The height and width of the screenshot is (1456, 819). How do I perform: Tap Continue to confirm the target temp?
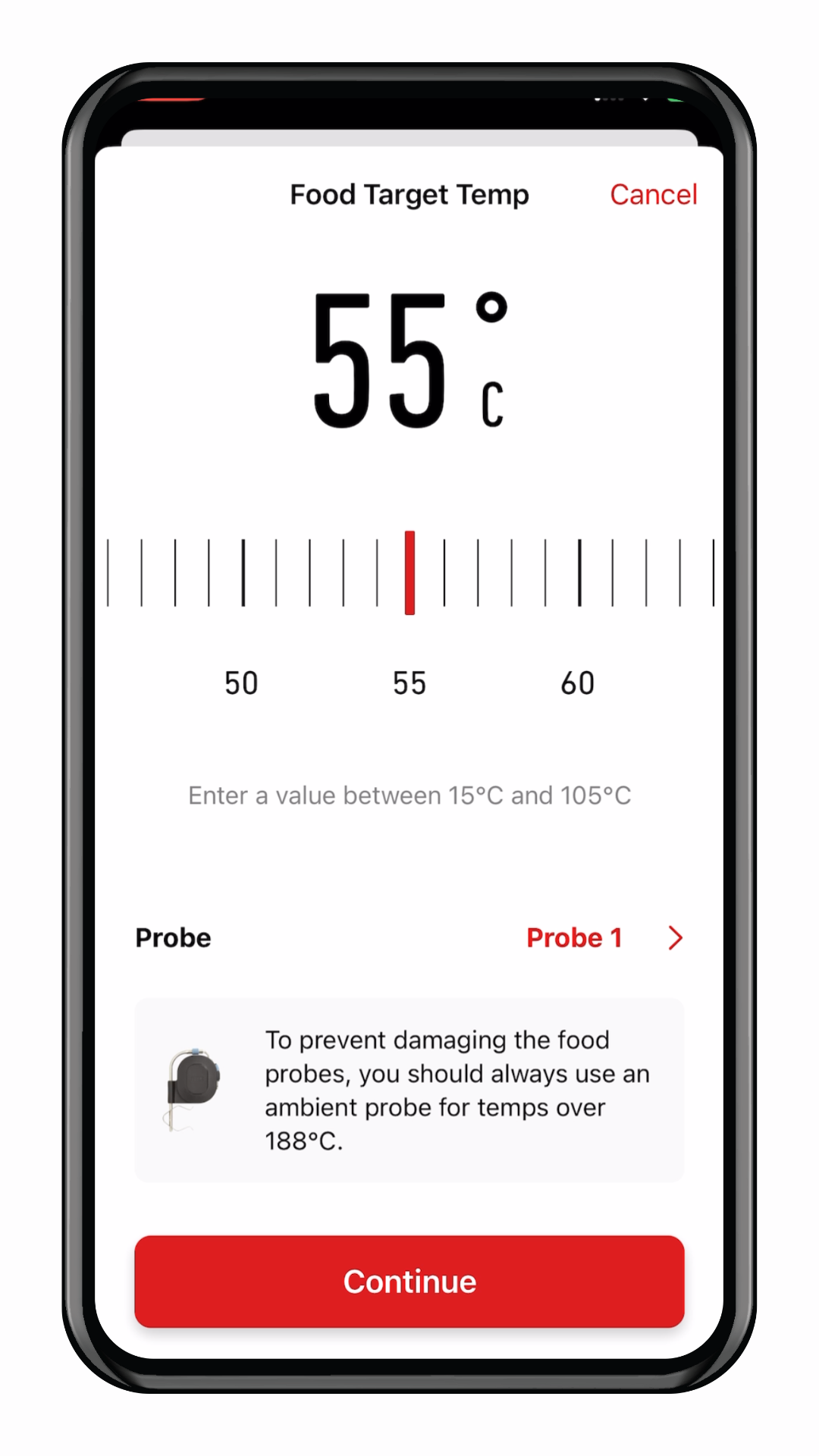[x=409, y=1281]
